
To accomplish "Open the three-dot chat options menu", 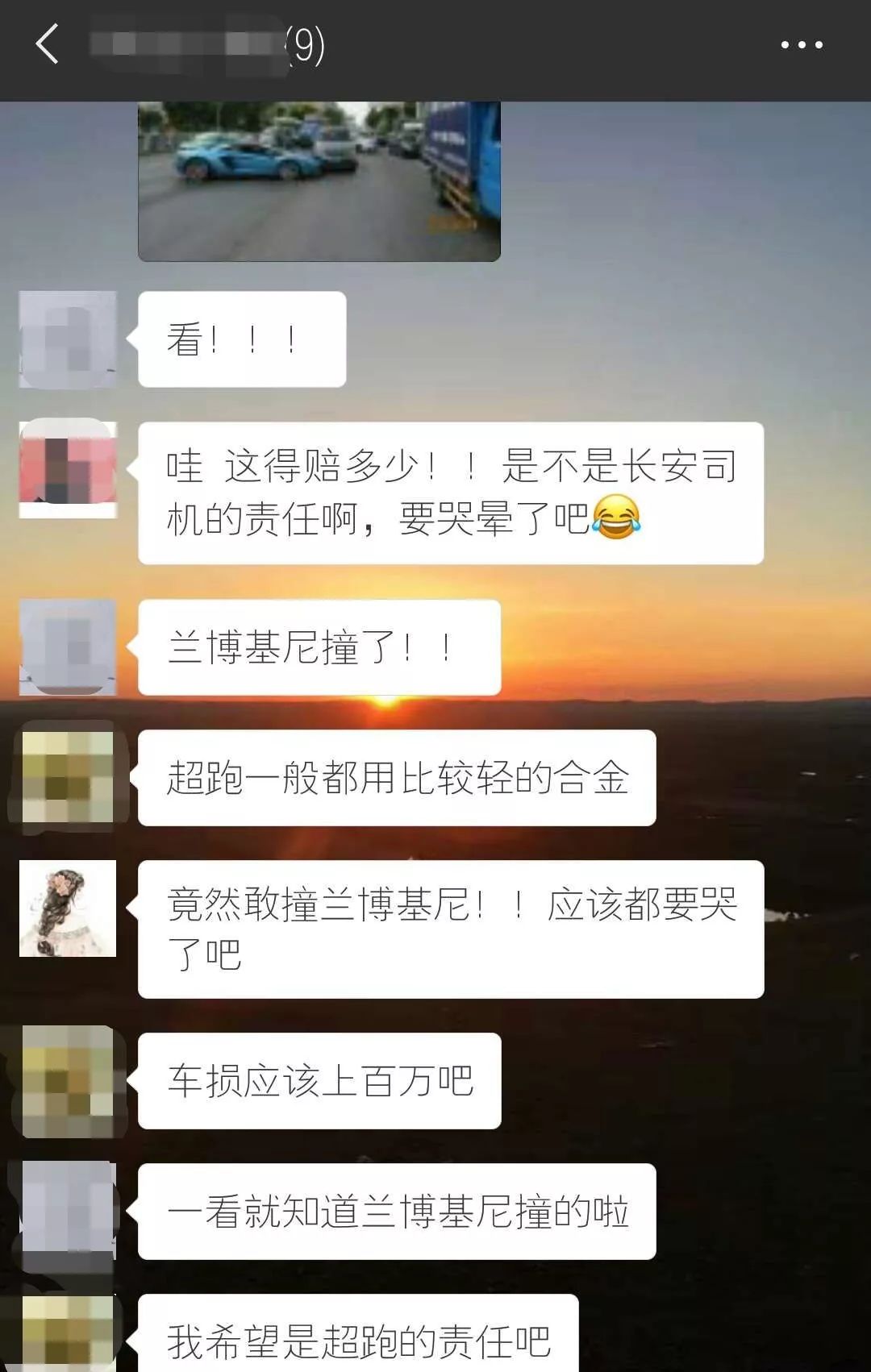I will coord(801,45).
